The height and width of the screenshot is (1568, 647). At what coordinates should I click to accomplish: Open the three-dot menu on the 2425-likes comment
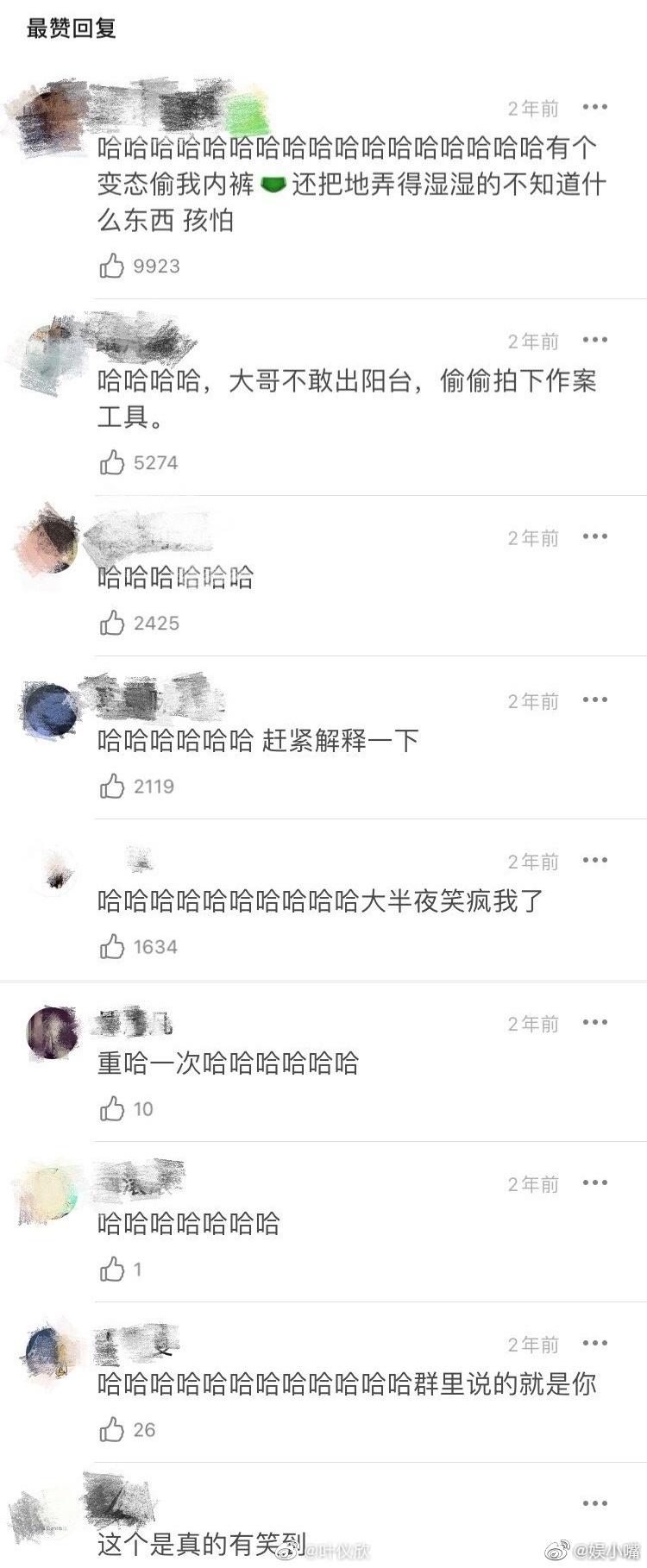(594, 536)
